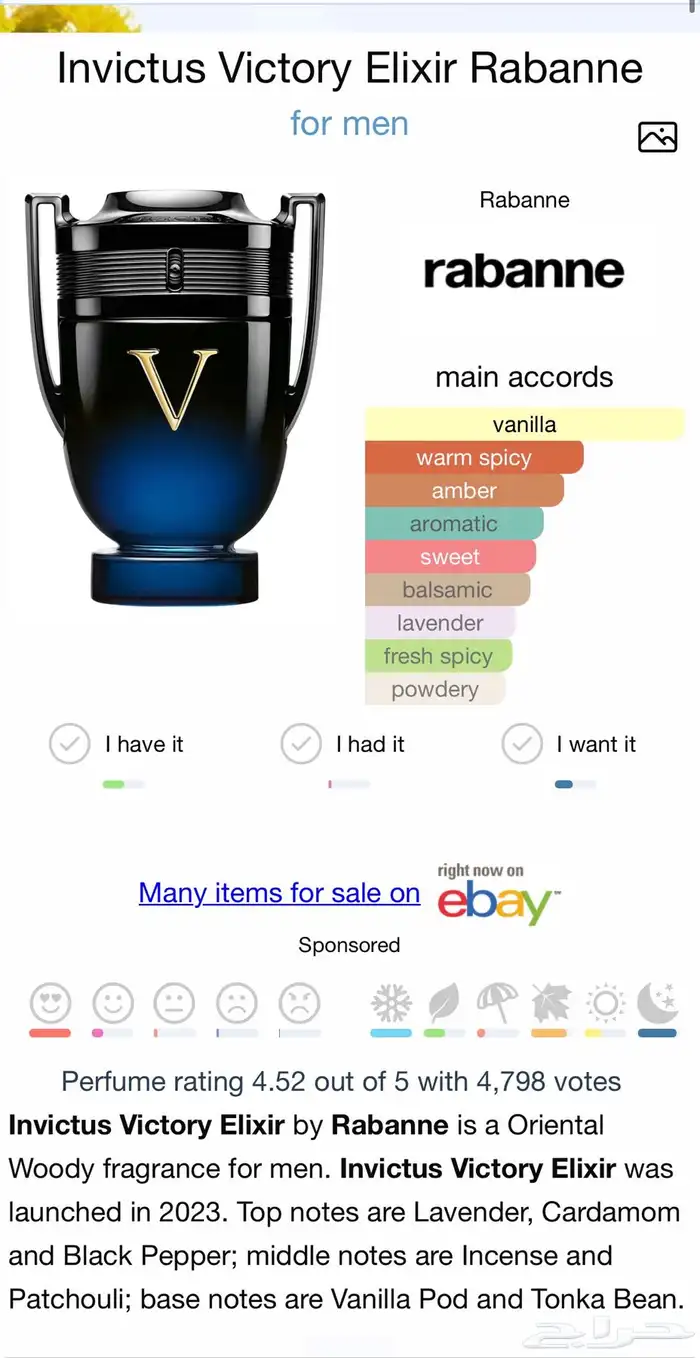
Task: Rate perfume with the love heart-eyes face
Action: pos(50,1001)
